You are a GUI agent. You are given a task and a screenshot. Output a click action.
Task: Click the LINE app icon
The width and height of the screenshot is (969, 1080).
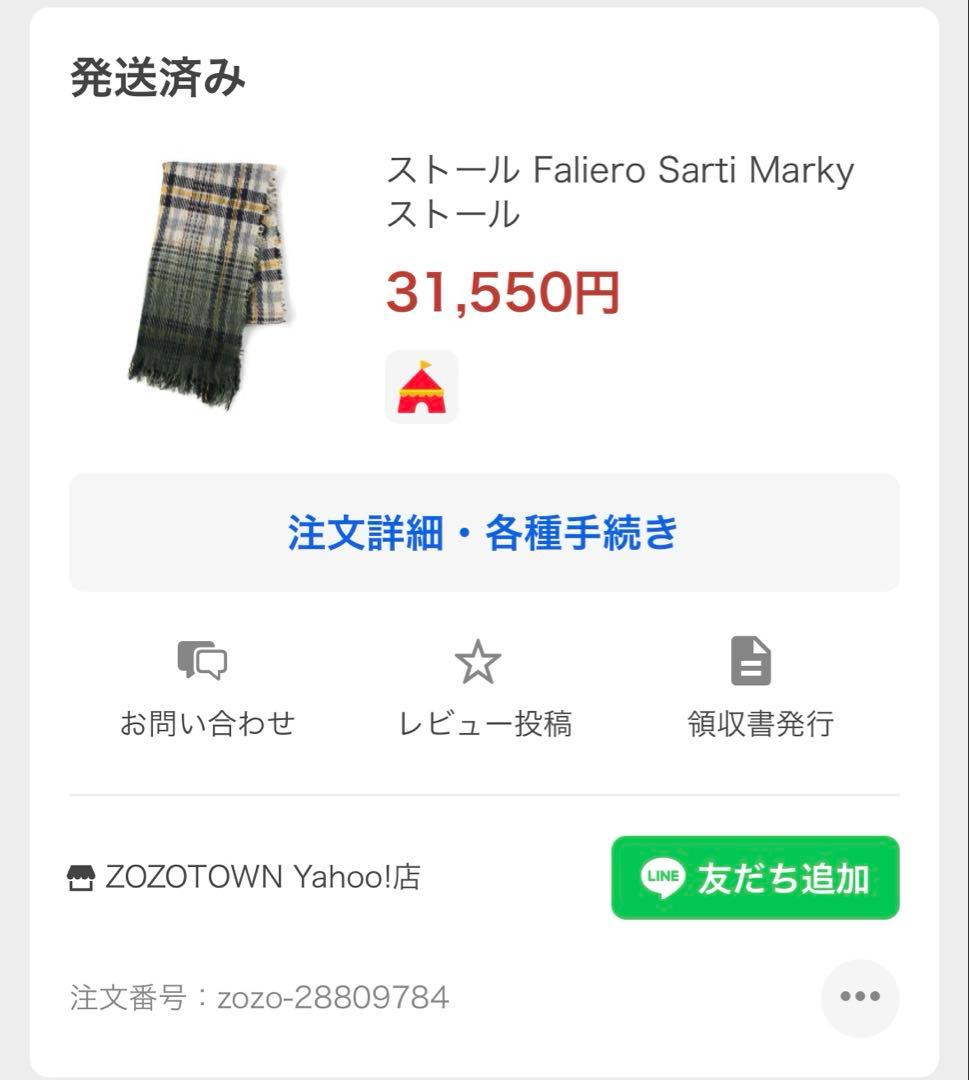pos(661,879)
